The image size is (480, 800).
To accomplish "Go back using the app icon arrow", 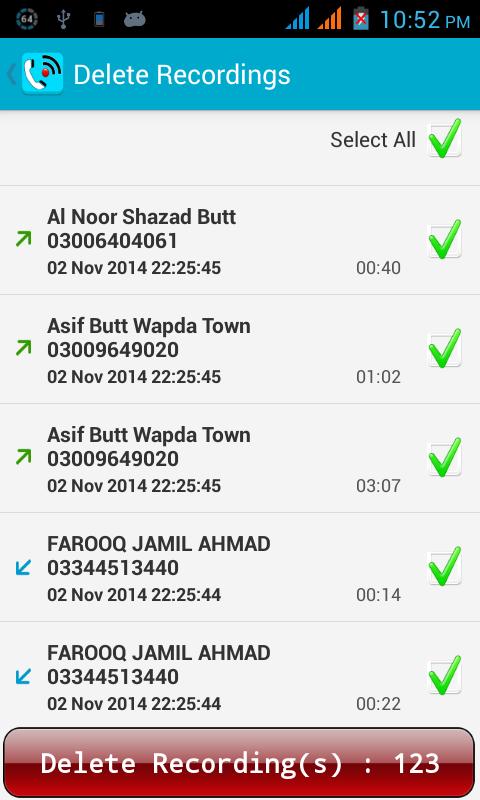I will click(35, 74).
